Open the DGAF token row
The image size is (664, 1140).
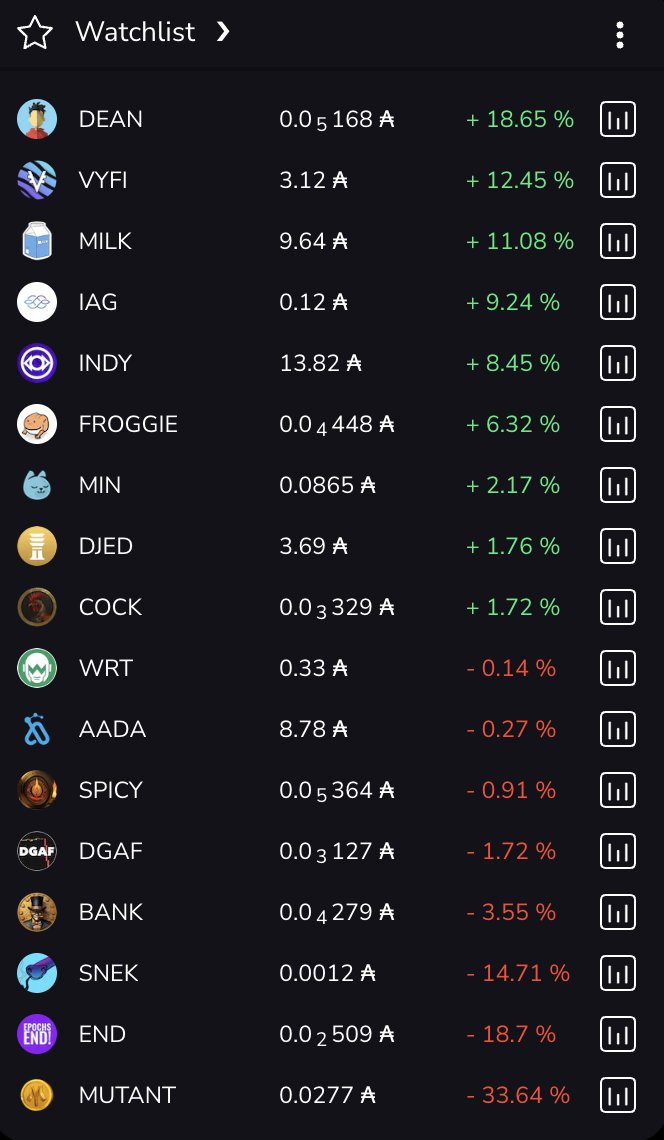tap(332, 851)
